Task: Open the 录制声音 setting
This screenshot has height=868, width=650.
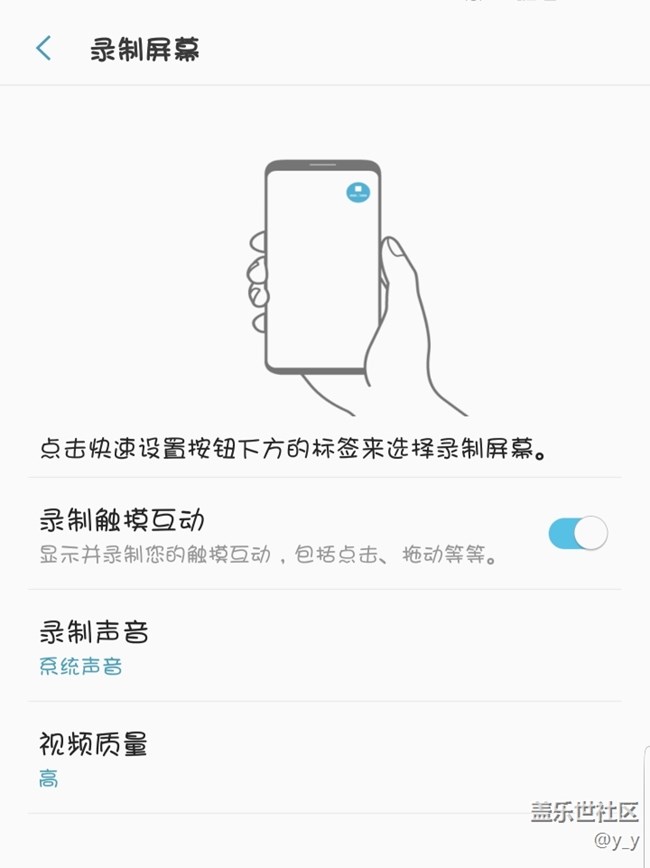Action: pyautogui.click(x=95, y=646)
